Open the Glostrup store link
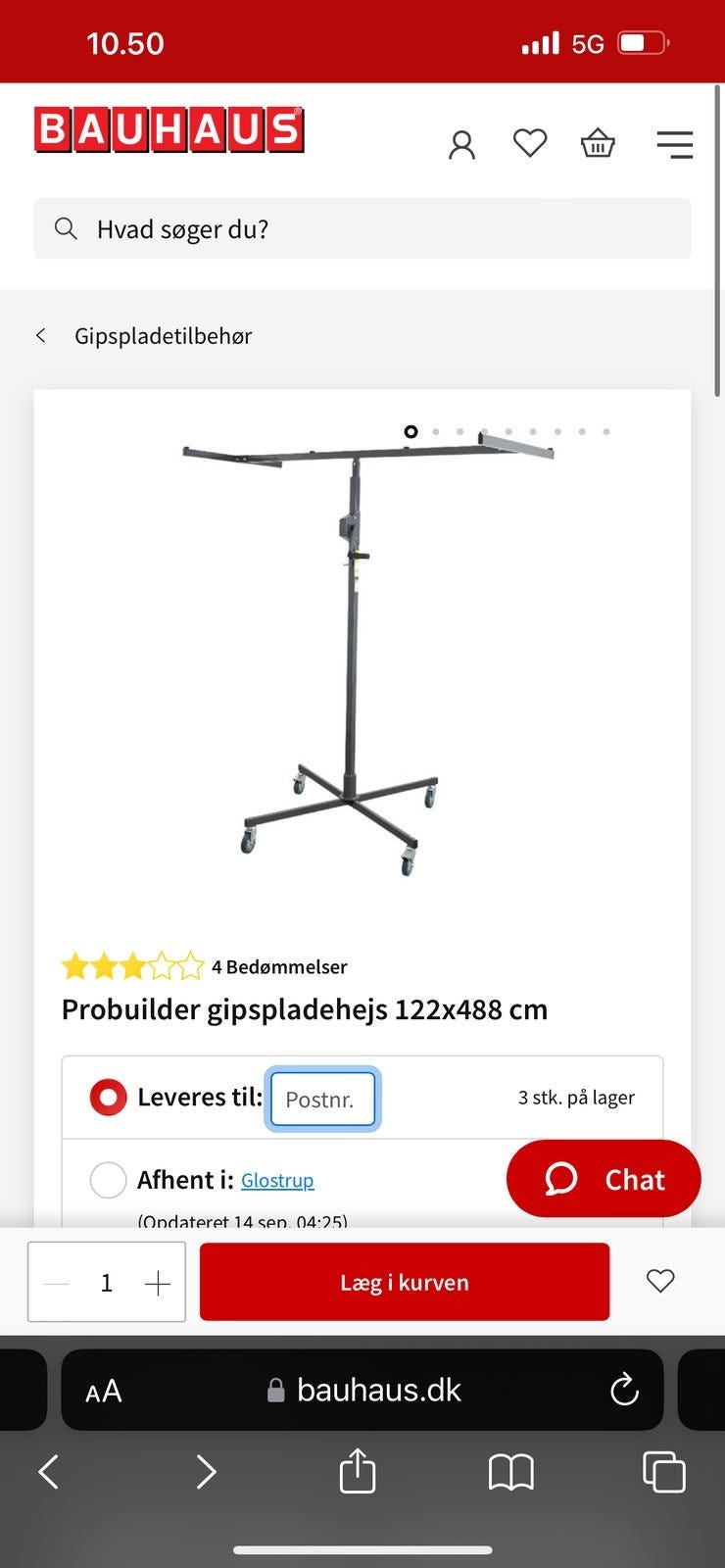Viewport: 725px width, 1568px height. click(277, 1181)
